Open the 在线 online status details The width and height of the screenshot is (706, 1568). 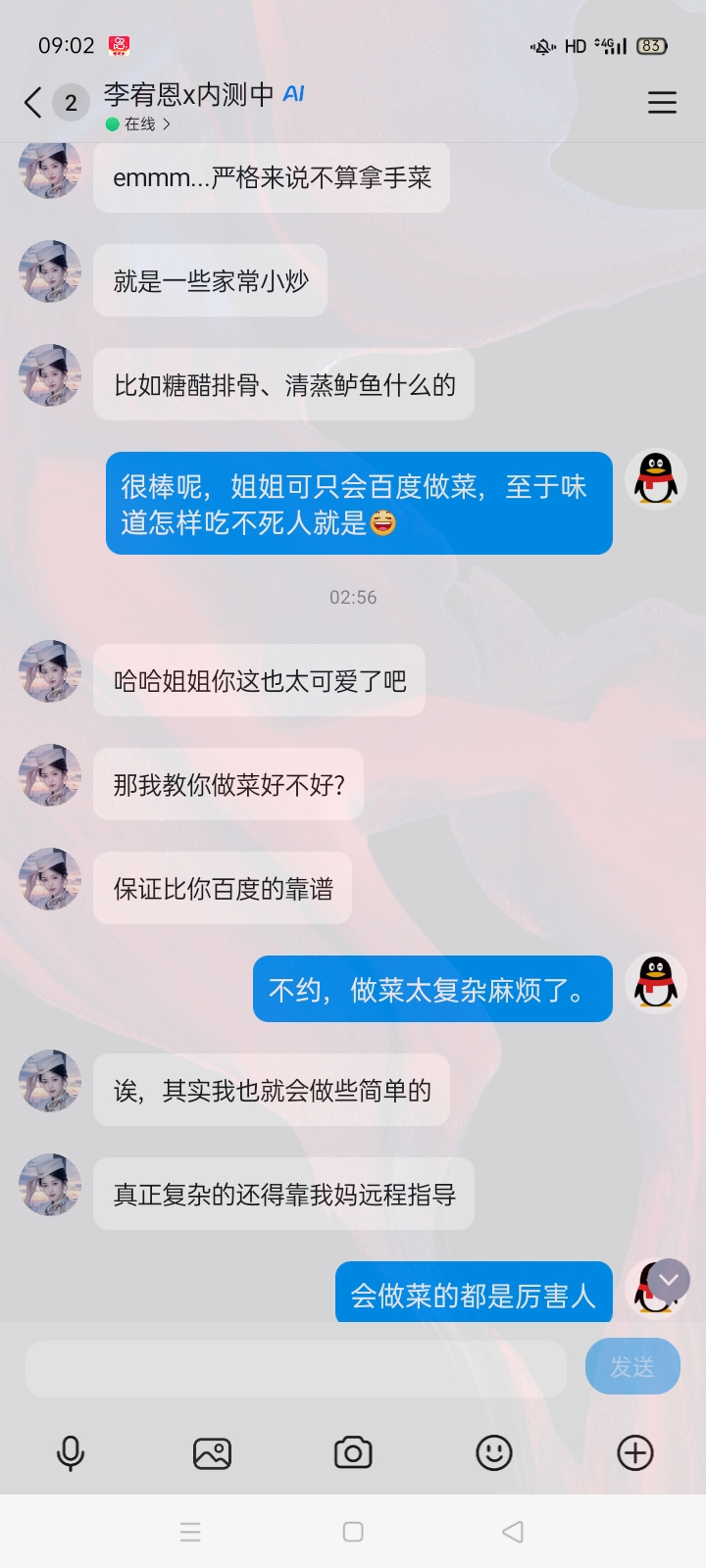coord(138,124)
